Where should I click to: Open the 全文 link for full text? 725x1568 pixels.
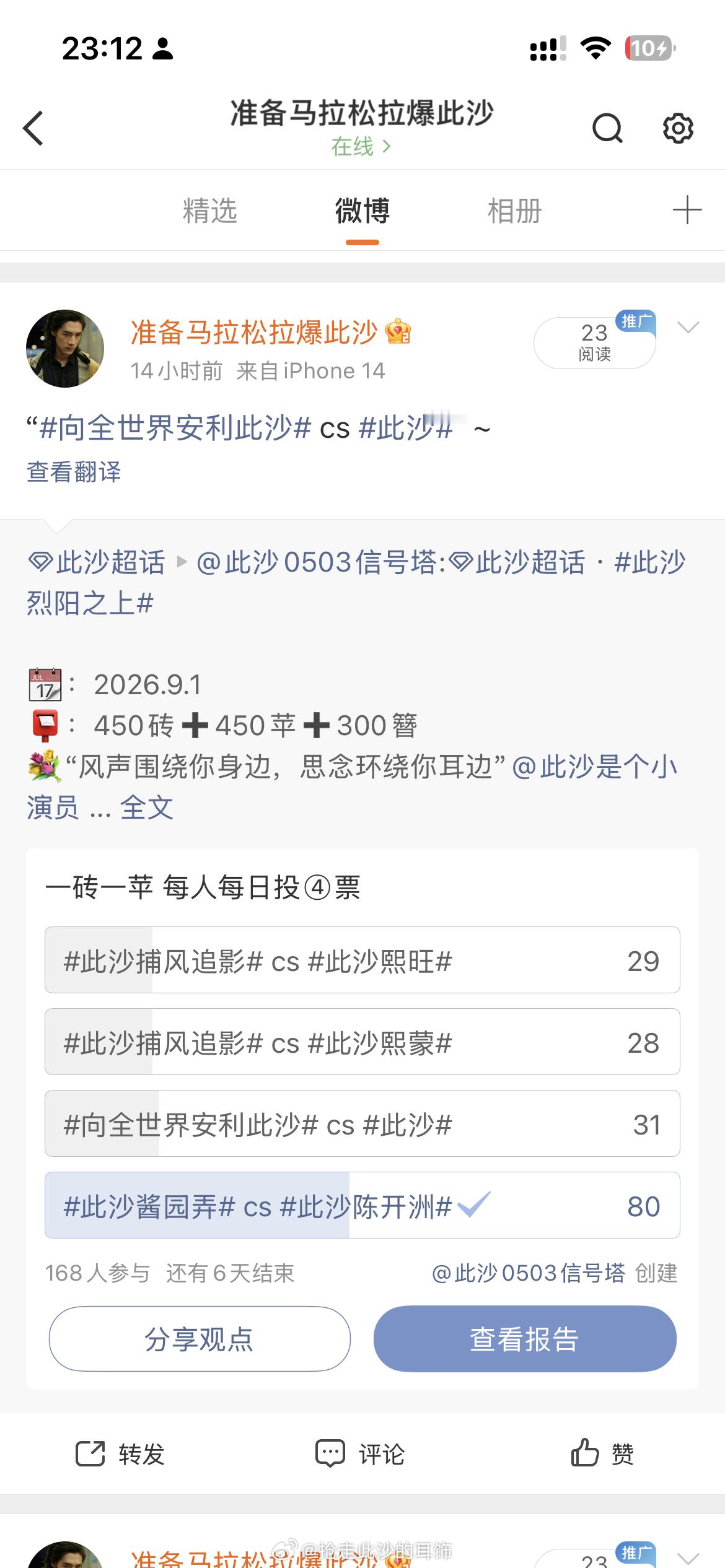click(x=147, y=808)
